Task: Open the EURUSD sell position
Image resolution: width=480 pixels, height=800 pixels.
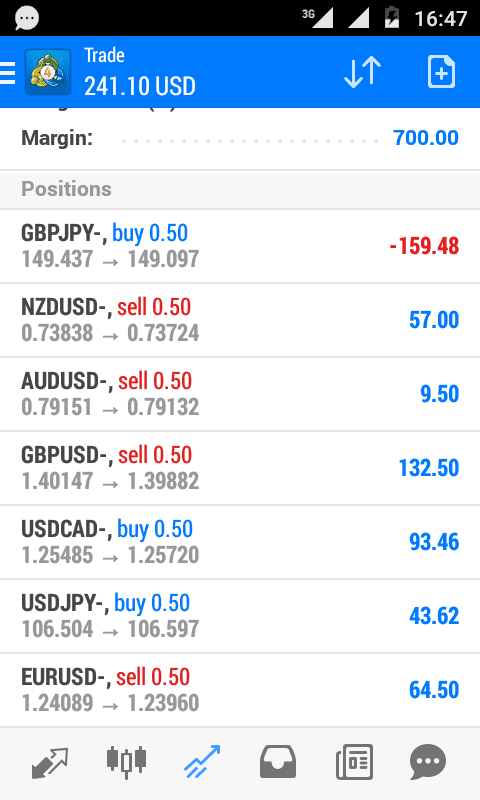Action: coord(240,690)
